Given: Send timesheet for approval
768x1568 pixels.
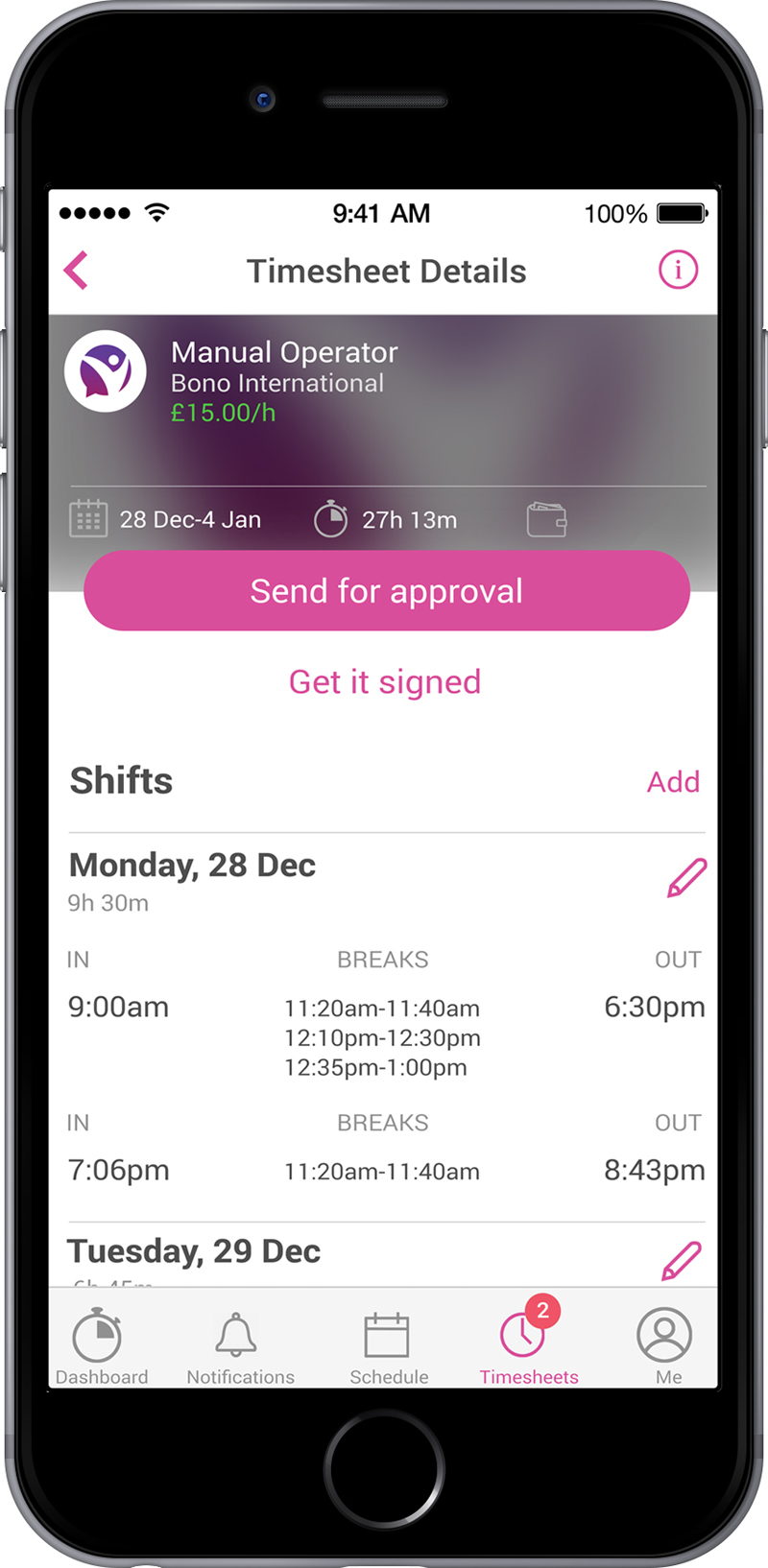Looking at the screenshot, I should [x=386, y=590].
